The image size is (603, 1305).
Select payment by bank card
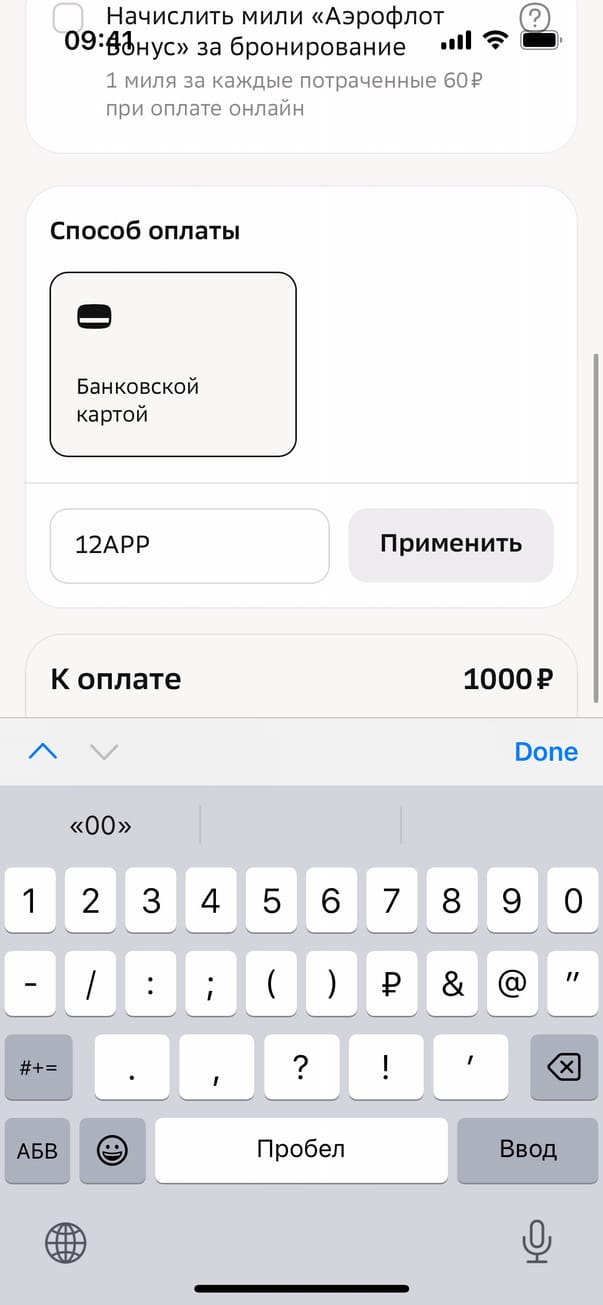pyautogui.click(x=173, y=364)
